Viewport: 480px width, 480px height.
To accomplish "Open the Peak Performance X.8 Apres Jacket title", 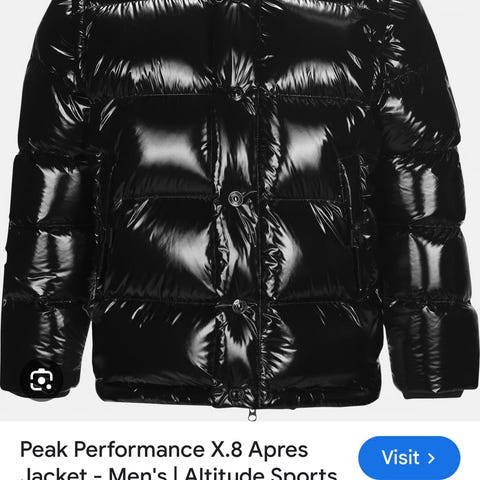I will 179,461.
